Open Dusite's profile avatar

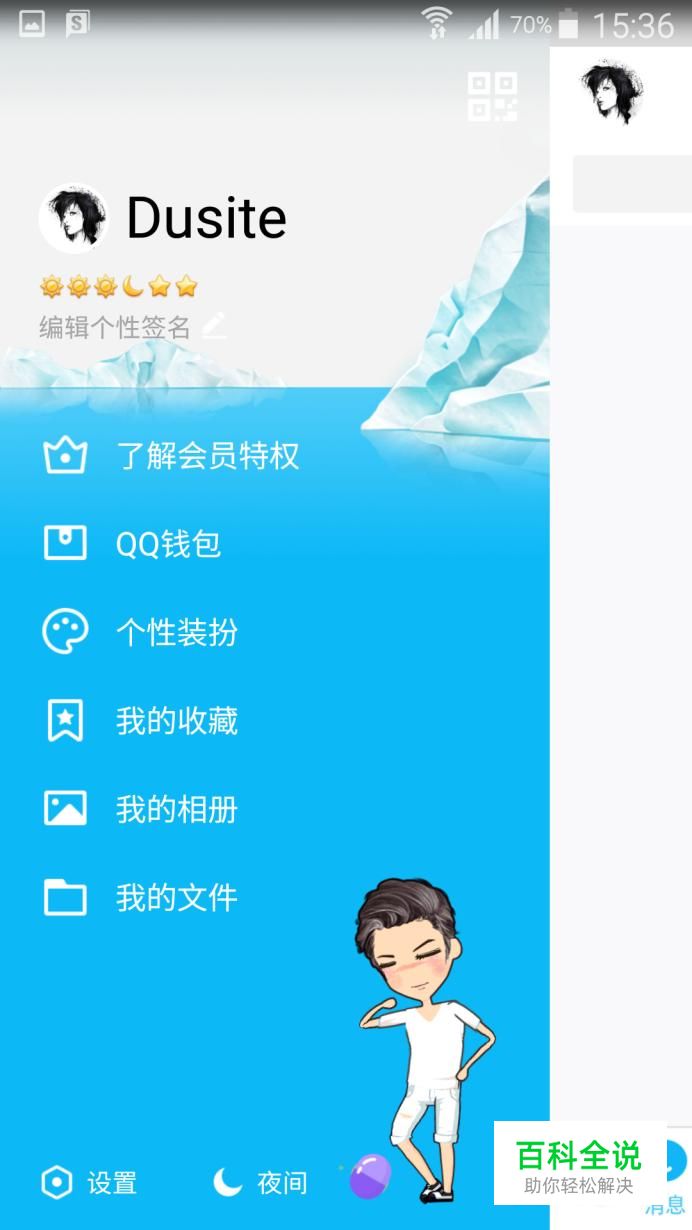point(73,218)
